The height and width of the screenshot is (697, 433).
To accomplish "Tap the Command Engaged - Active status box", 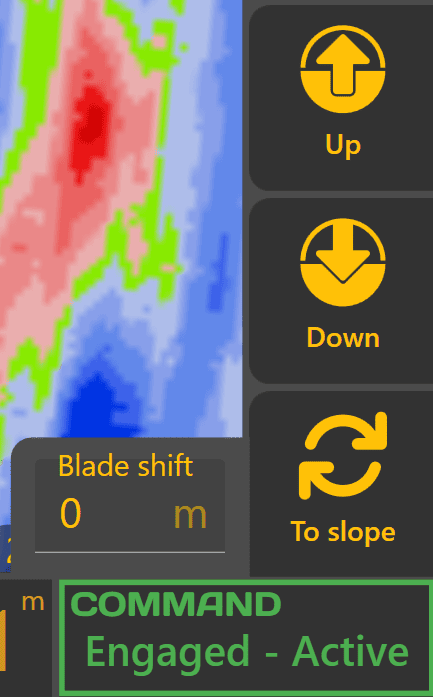I will tap(246, 637).
